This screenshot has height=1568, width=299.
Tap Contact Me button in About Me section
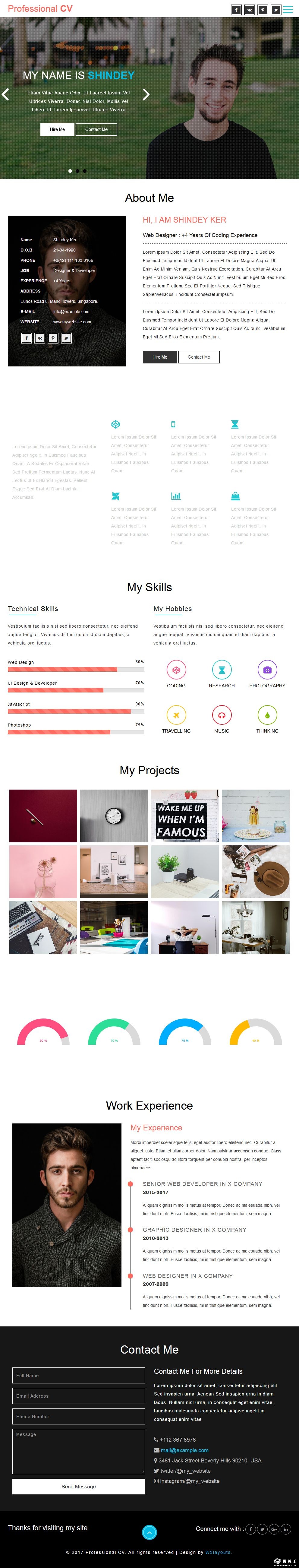(x=199, y=357)
